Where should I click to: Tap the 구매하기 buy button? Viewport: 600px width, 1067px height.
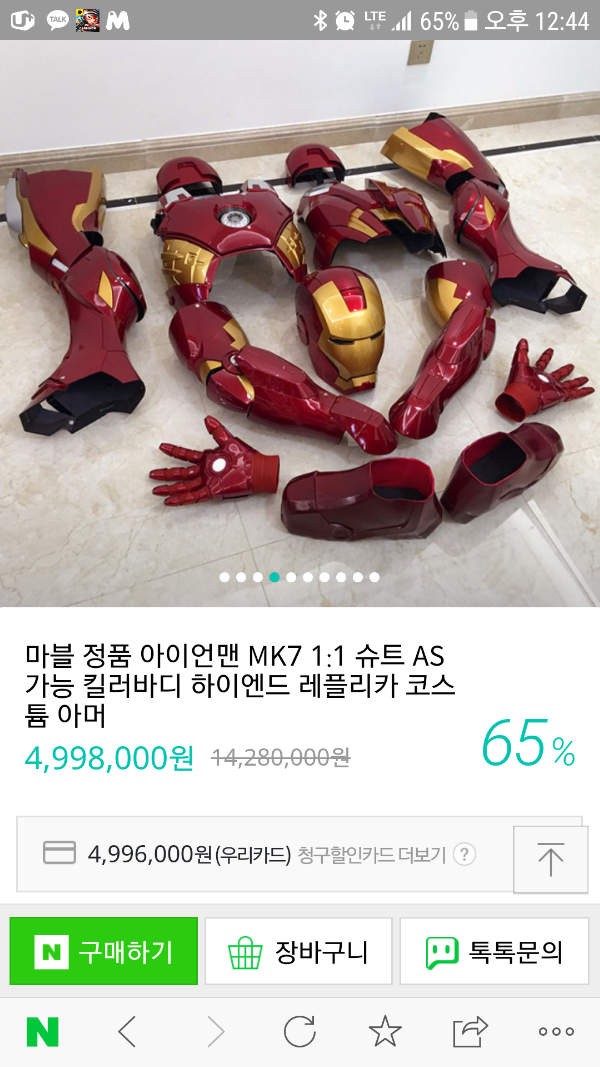(103, 951)
